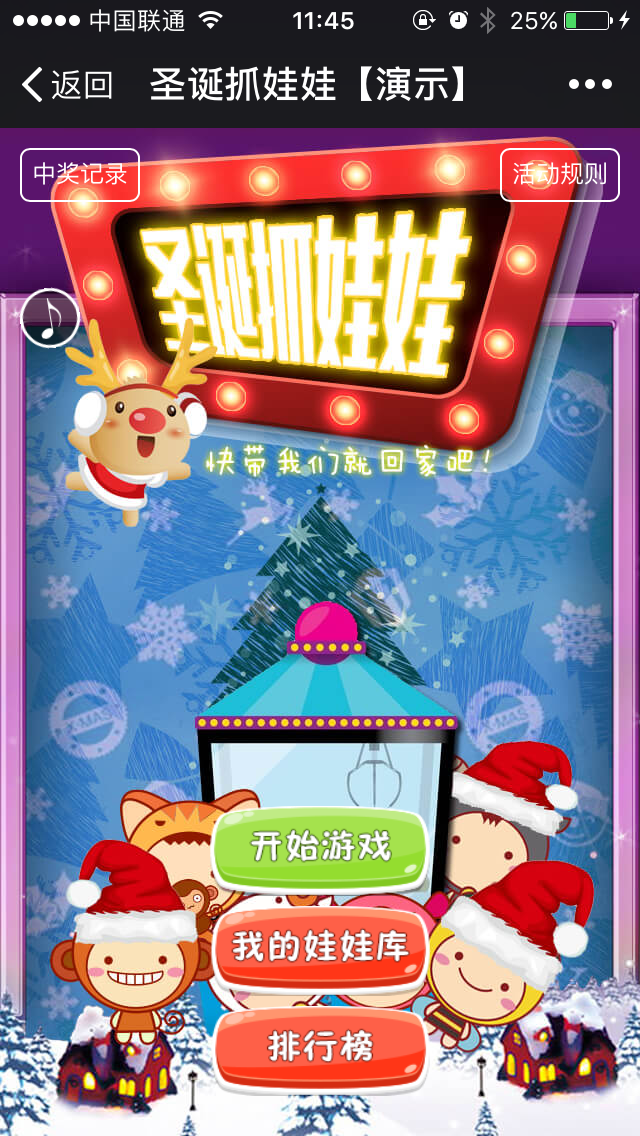The height and width of the screenshot is (1136, 640).
Task: Open 中奖记录 prize records
Action: coord(80,174)
